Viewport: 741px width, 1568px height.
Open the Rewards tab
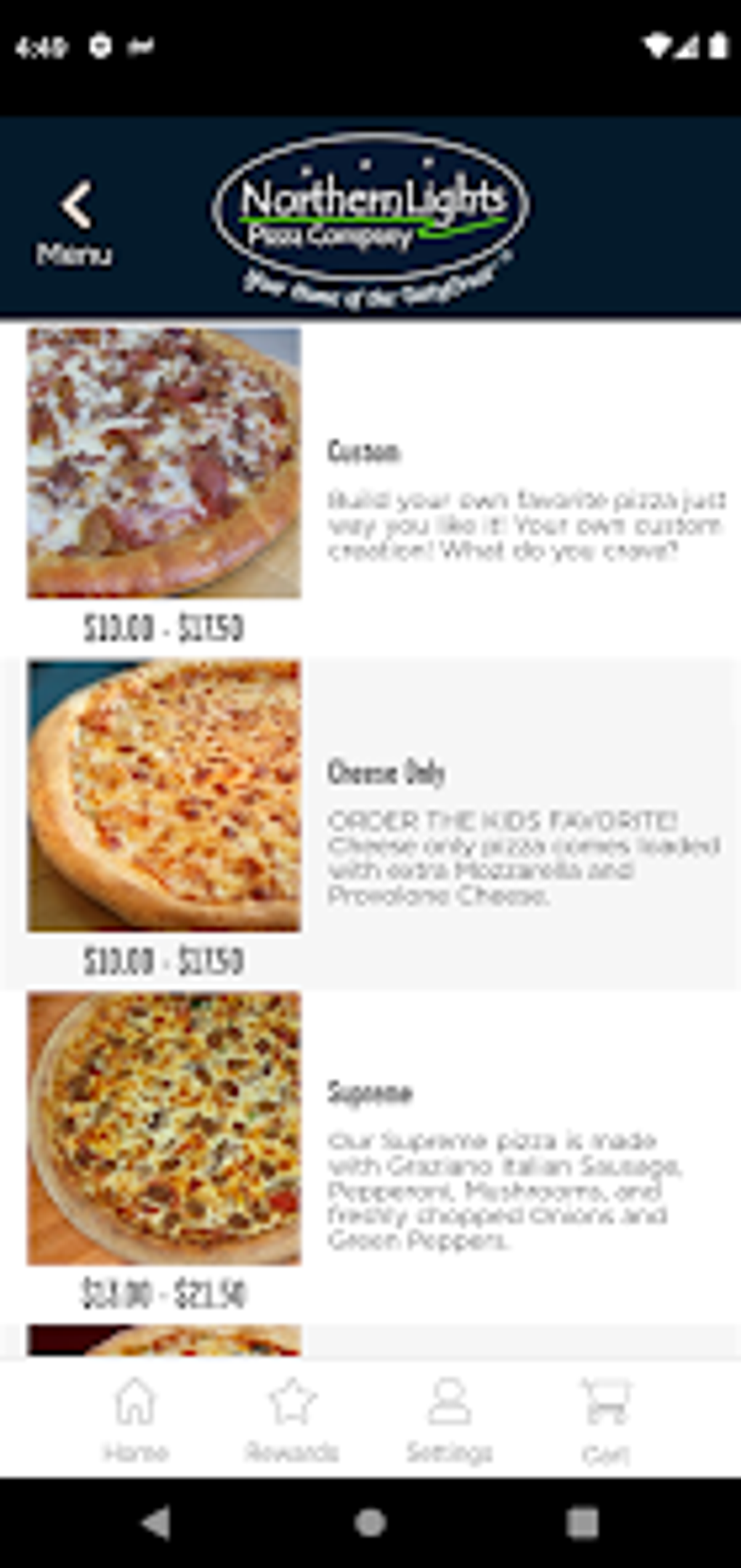coord(292,1421)
